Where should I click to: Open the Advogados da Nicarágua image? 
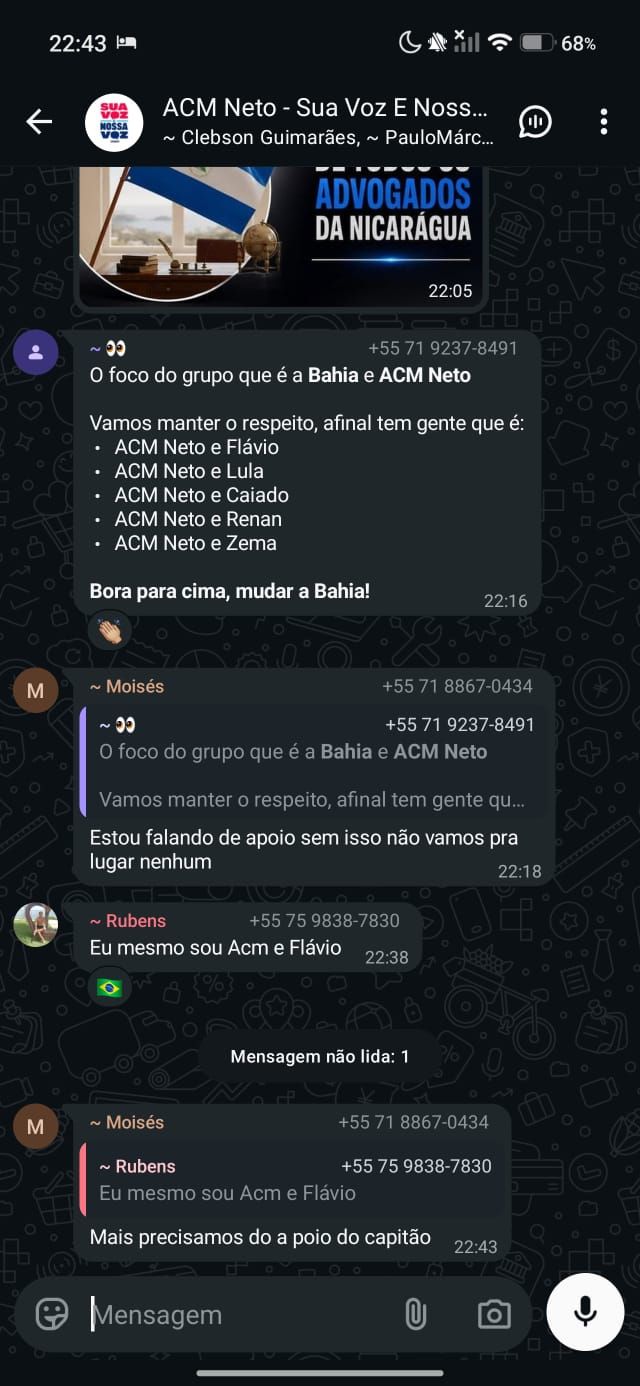tap(281, 236)
